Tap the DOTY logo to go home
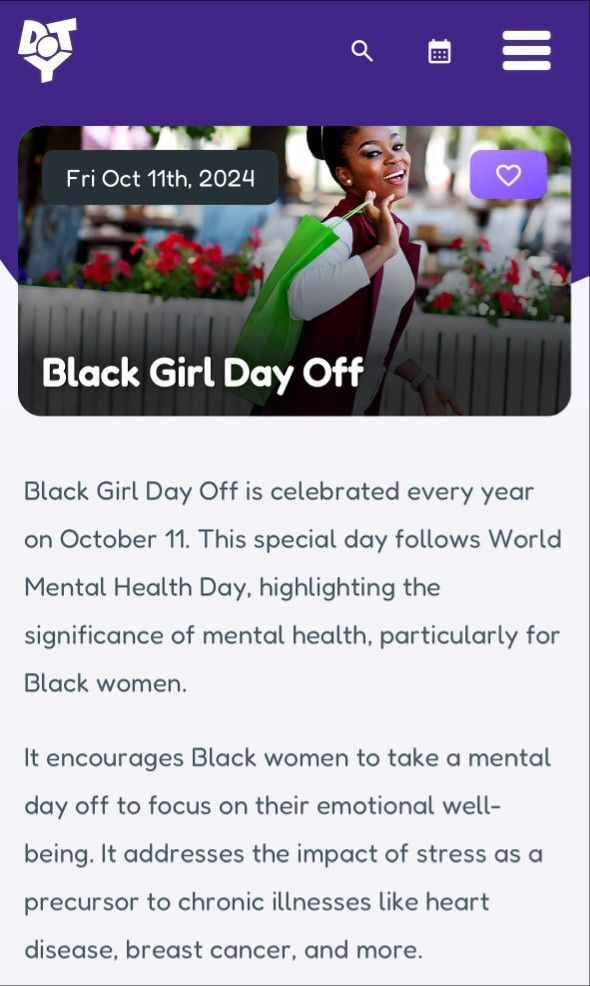 tap(48, 50)
